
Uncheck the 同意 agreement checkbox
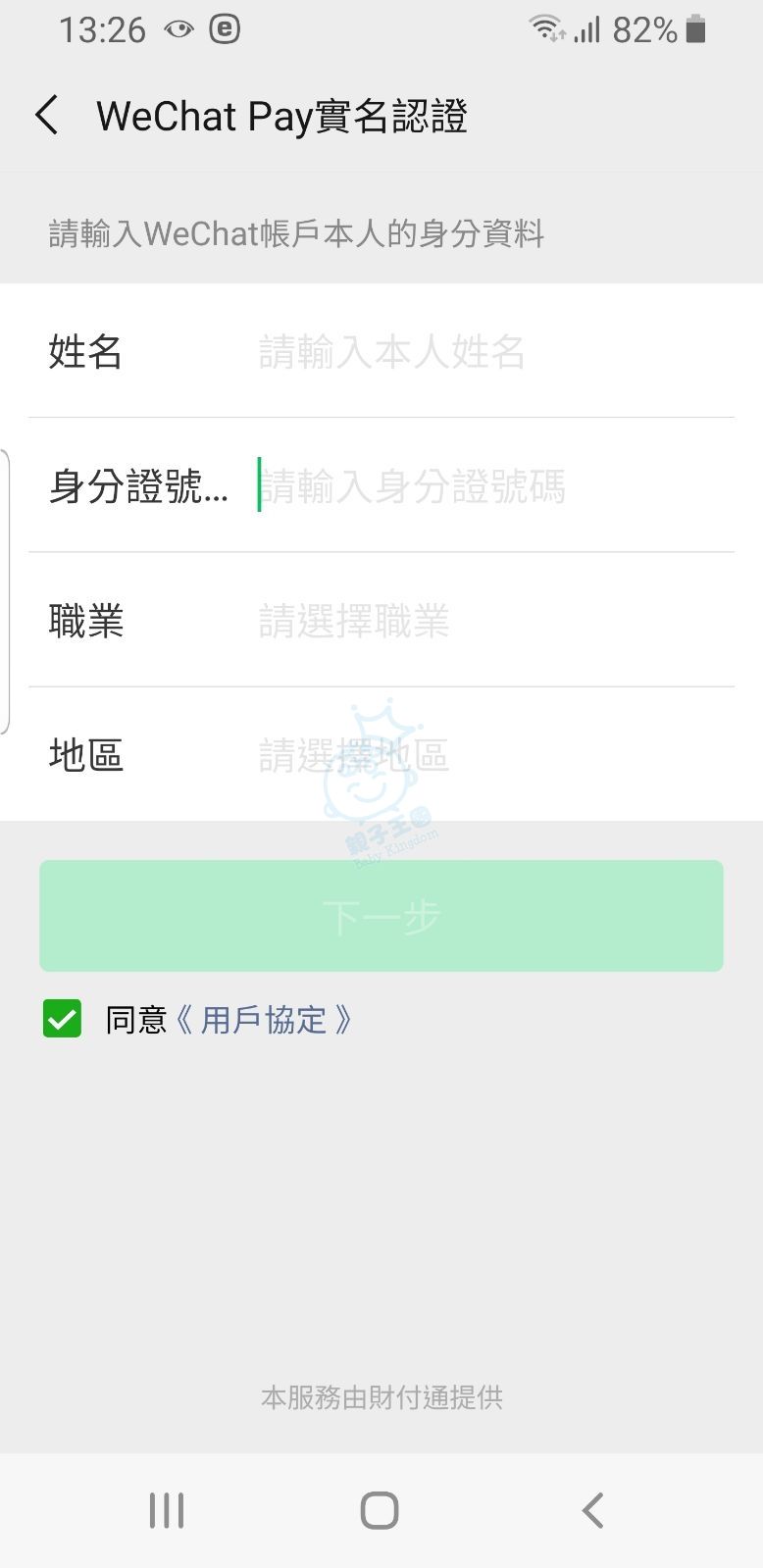point(62,1019)
